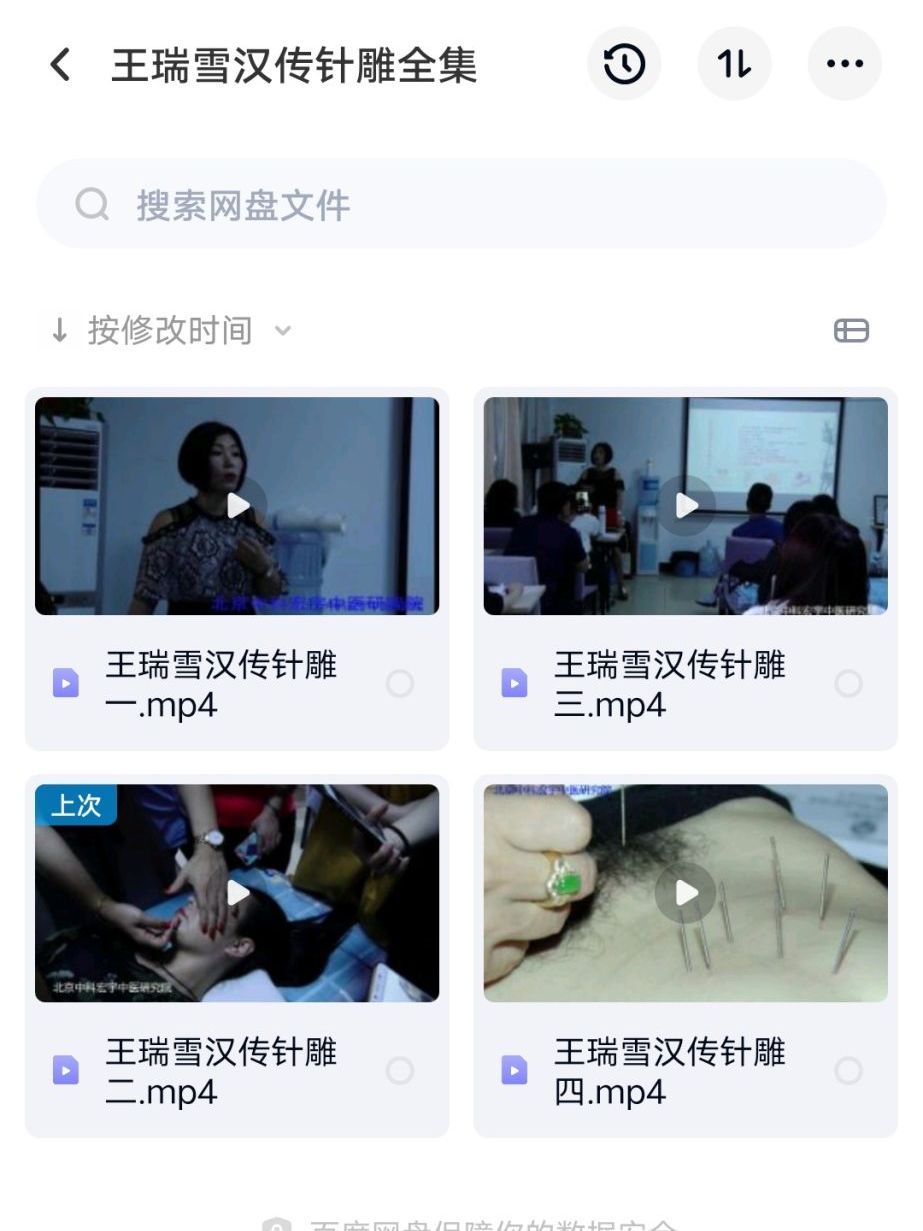Play video 王瑞雪汉传针雕一.mp4
Viewport: 923px width, 1231px height.
point(238,505)
